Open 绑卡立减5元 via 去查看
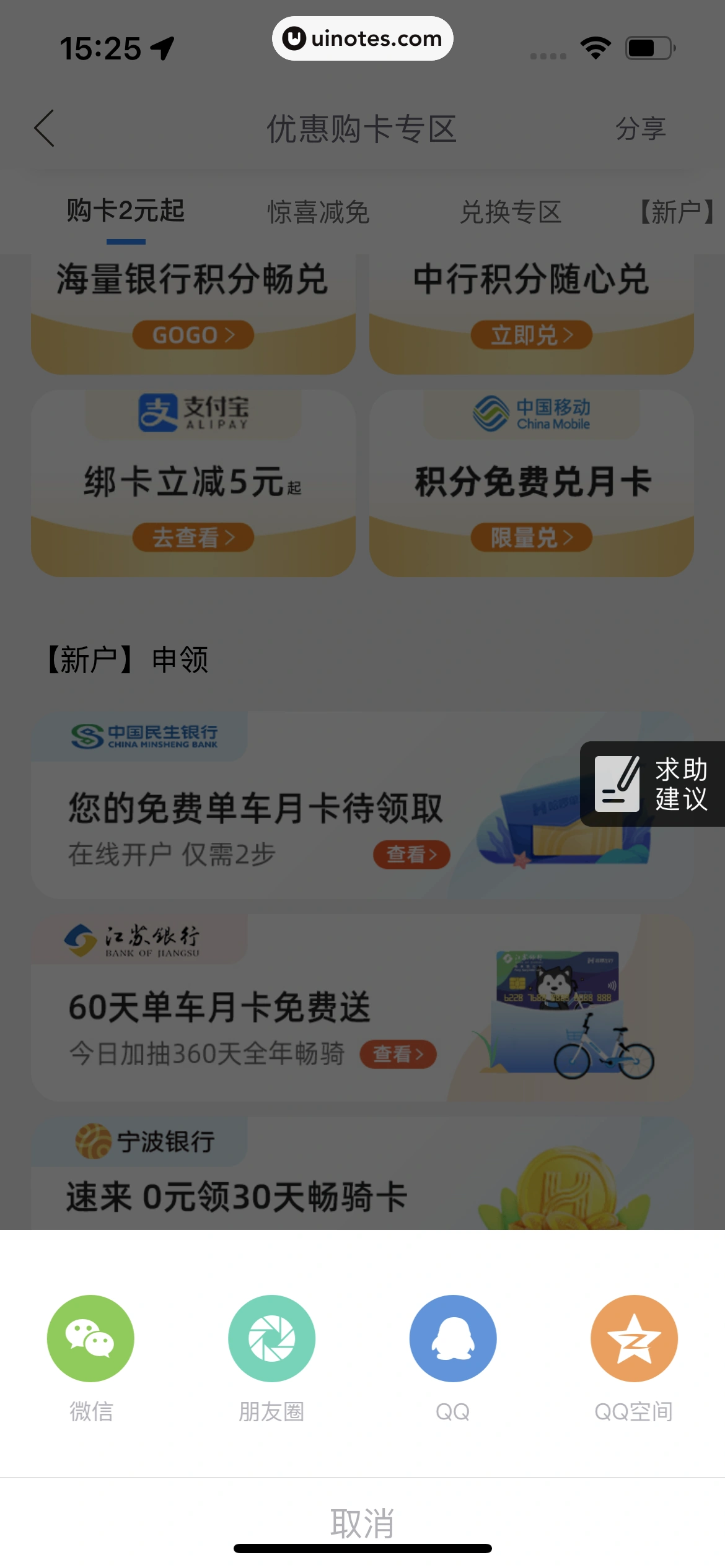Image resolution: width=725 pixels, height=1568 pixels. 192,538
